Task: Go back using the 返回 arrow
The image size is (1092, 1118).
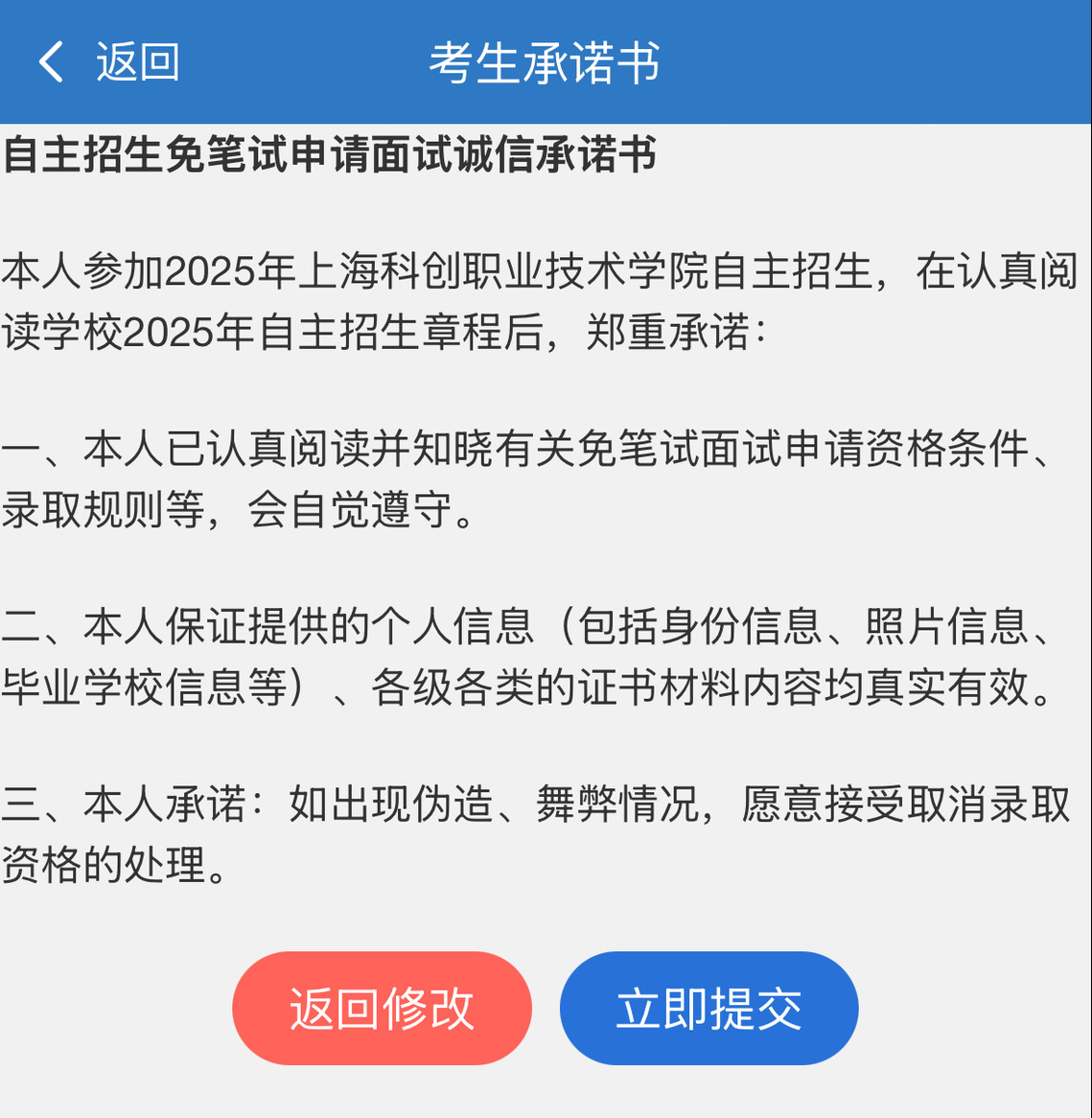Action: tap(107, 62)
